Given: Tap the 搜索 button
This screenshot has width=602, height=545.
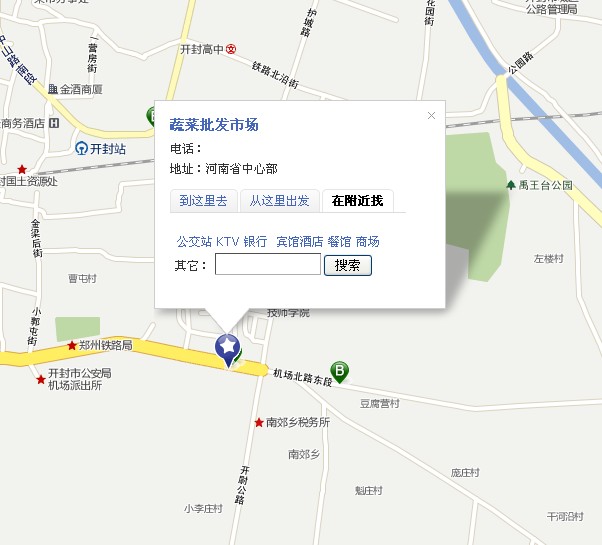Looking at the screenshot, I should pos(348,265).
